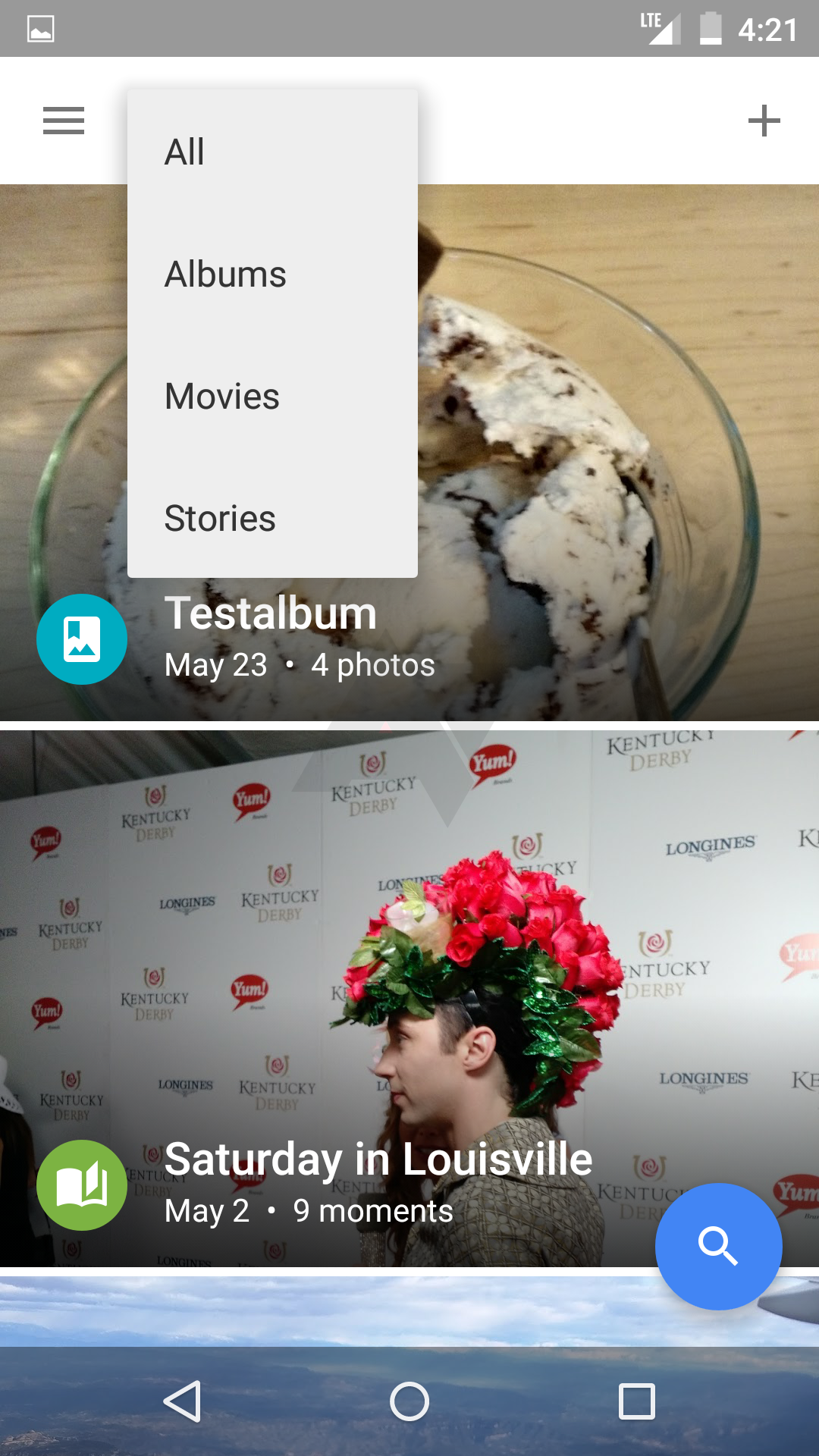
Task: Filter by Movies in the dropdown
Action: pyautogui.click(x=272, y=396)
